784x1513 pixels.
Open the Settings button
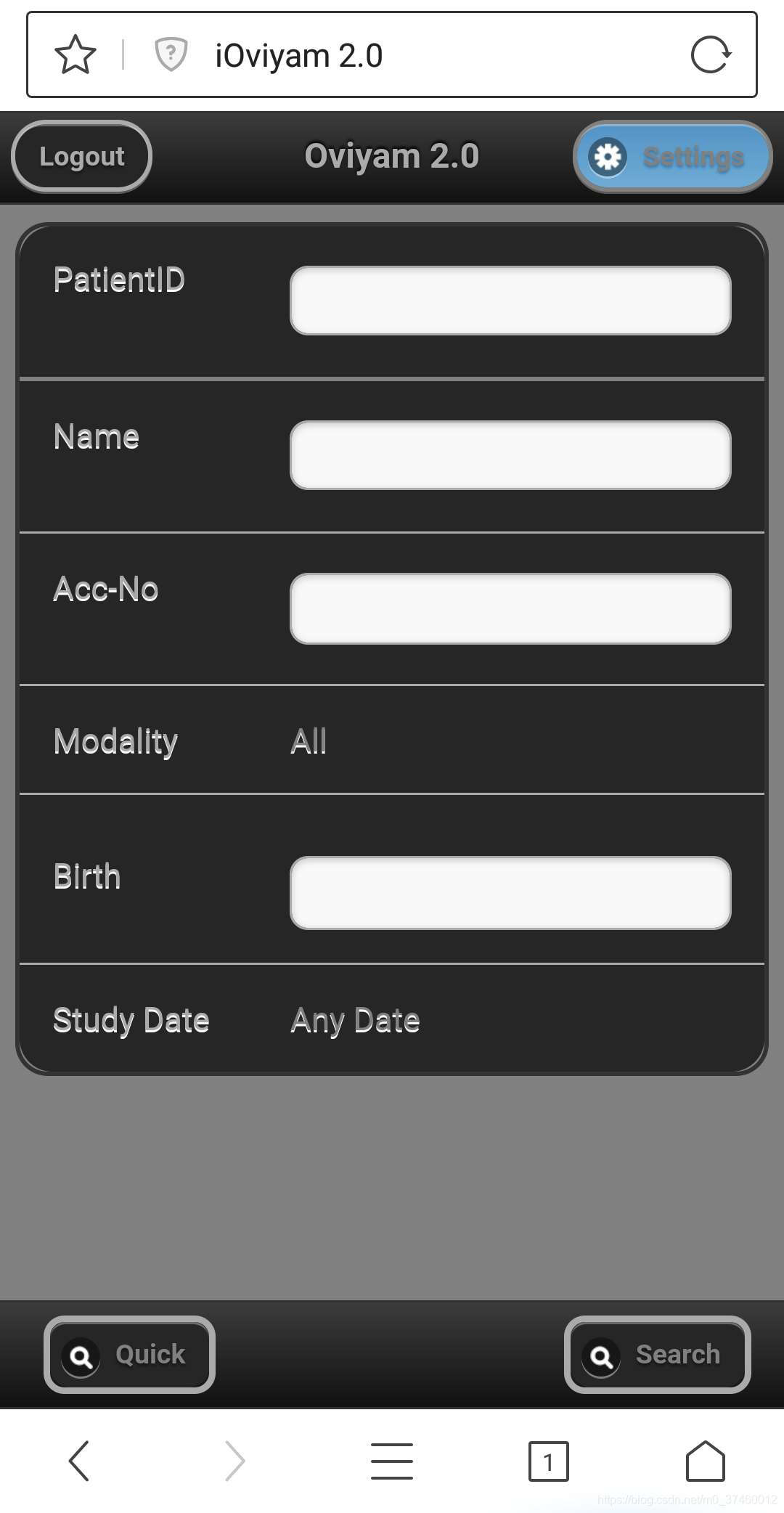tap(672, 156)
